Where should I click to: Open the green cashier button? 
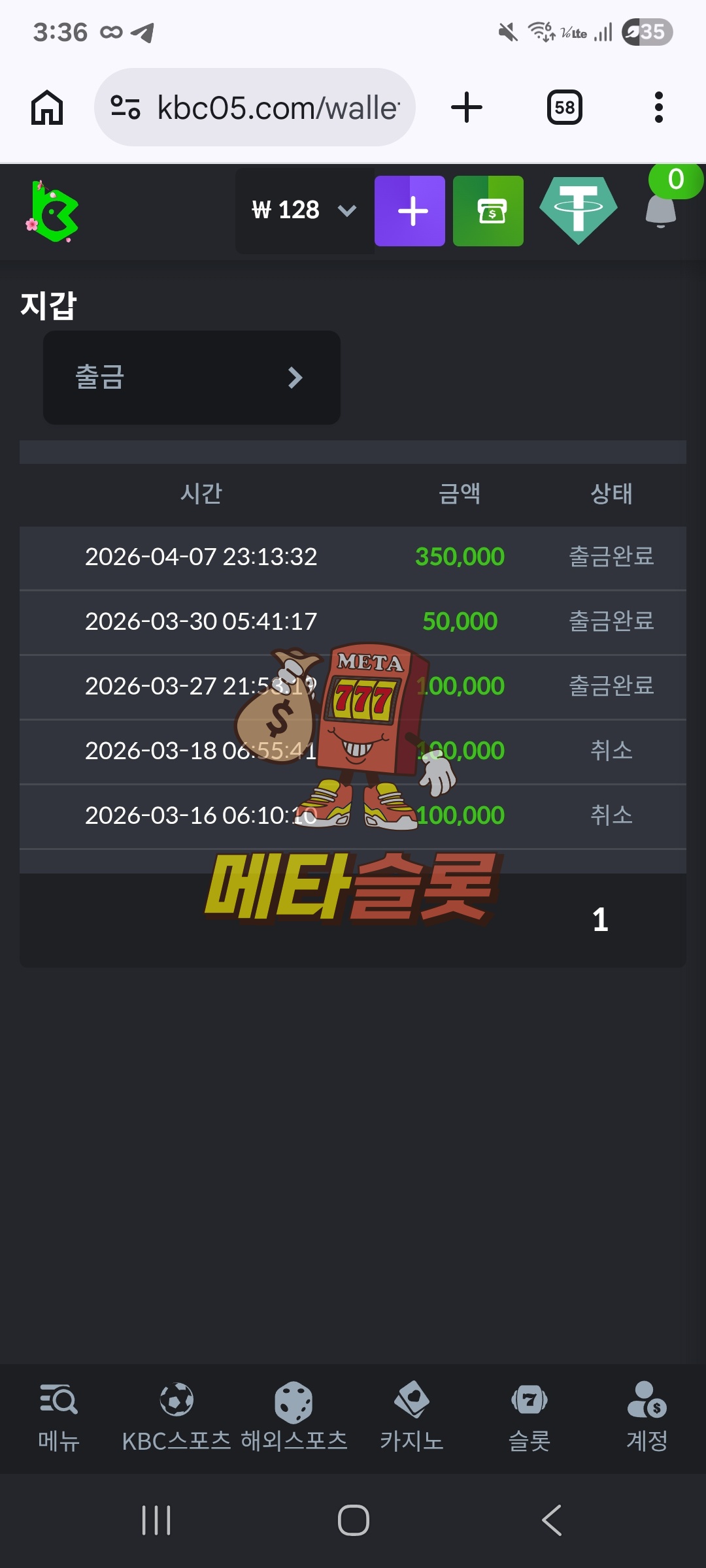click(488, 211)
